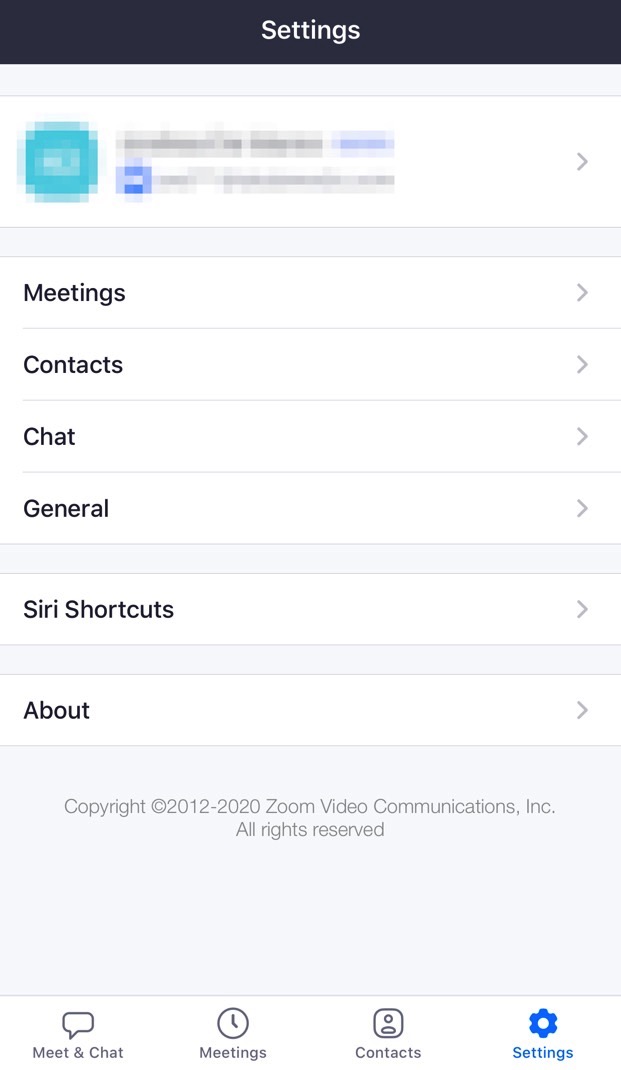The height and width of the screenshot is (1070, 621).
Task: Switch to the Contacts bottom tab
Action: (x=388, y=1035)
